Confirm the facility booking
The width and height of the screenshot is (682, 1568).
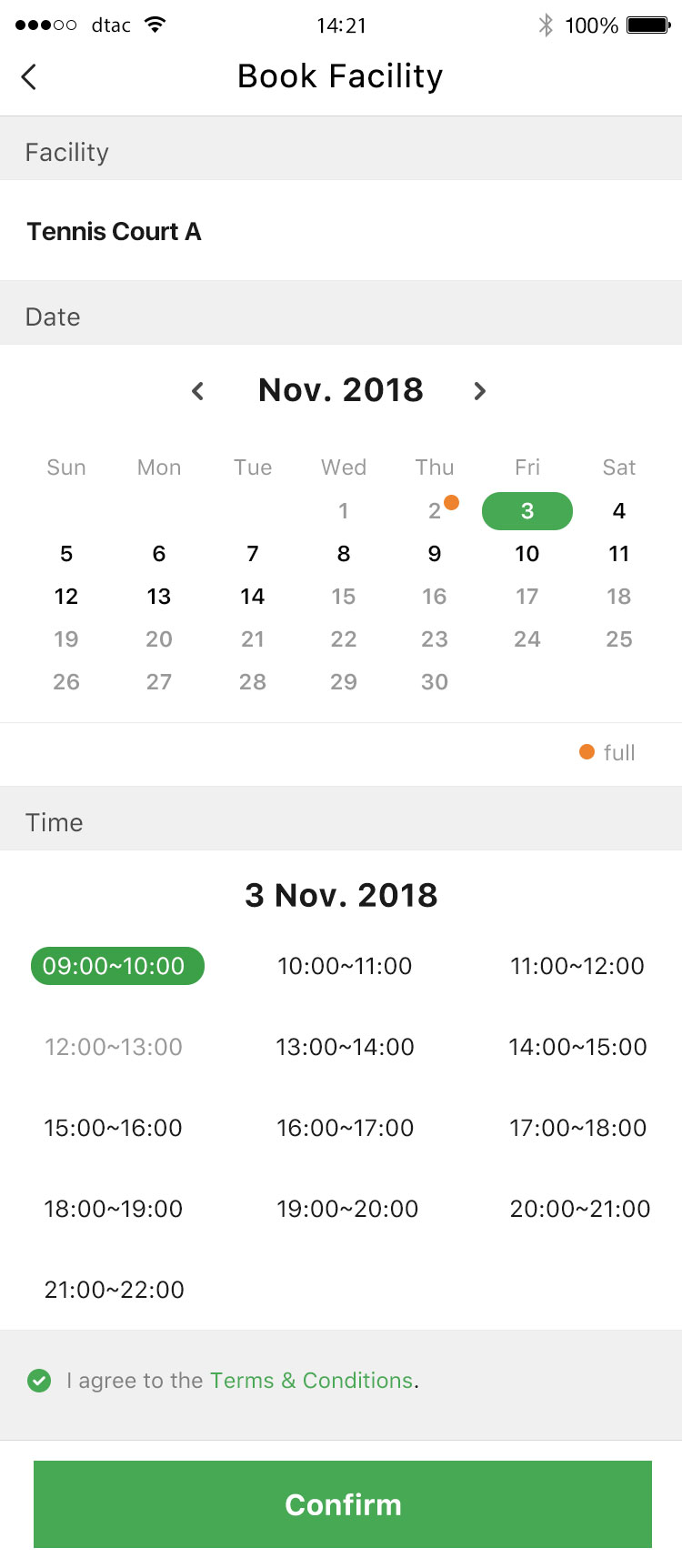342,1504
